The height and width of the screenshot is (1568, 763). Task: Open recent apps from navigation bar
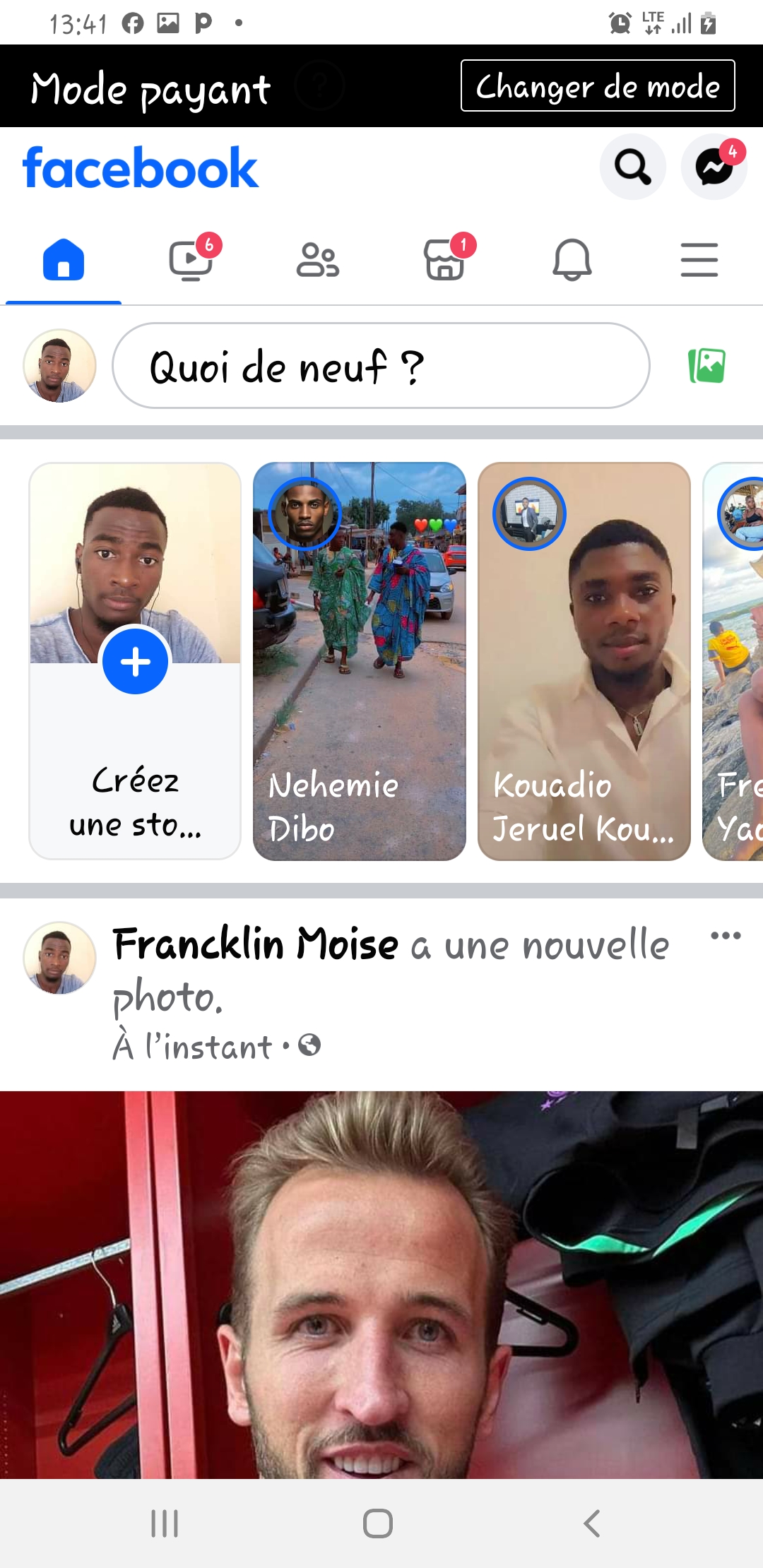pos(165,1524)
